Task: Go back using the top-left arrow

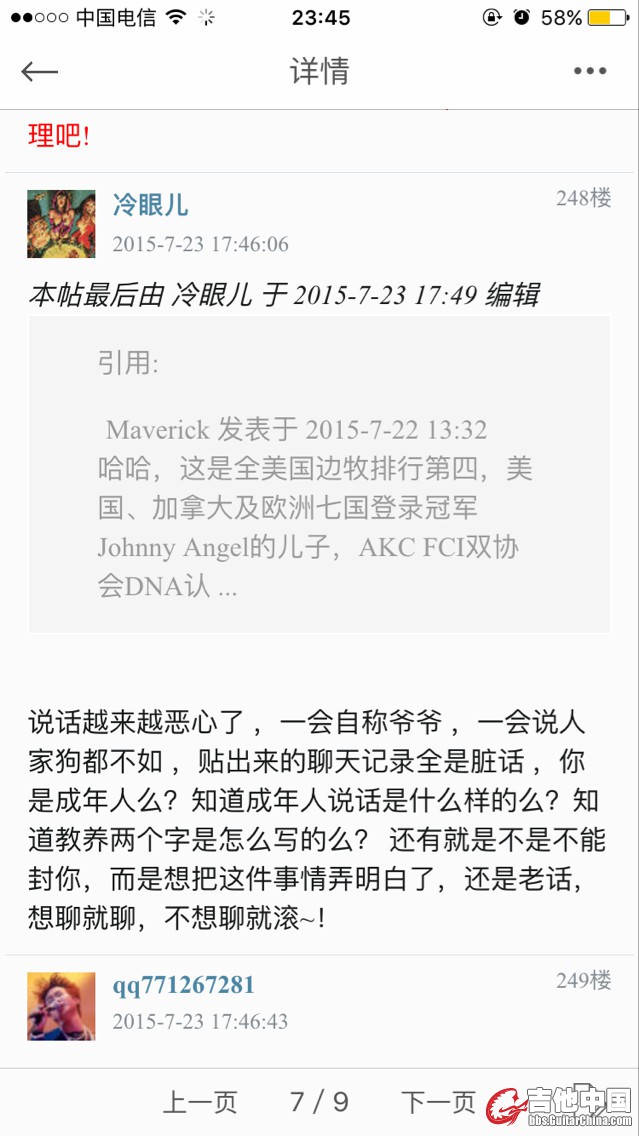Action: pos(40,71)
